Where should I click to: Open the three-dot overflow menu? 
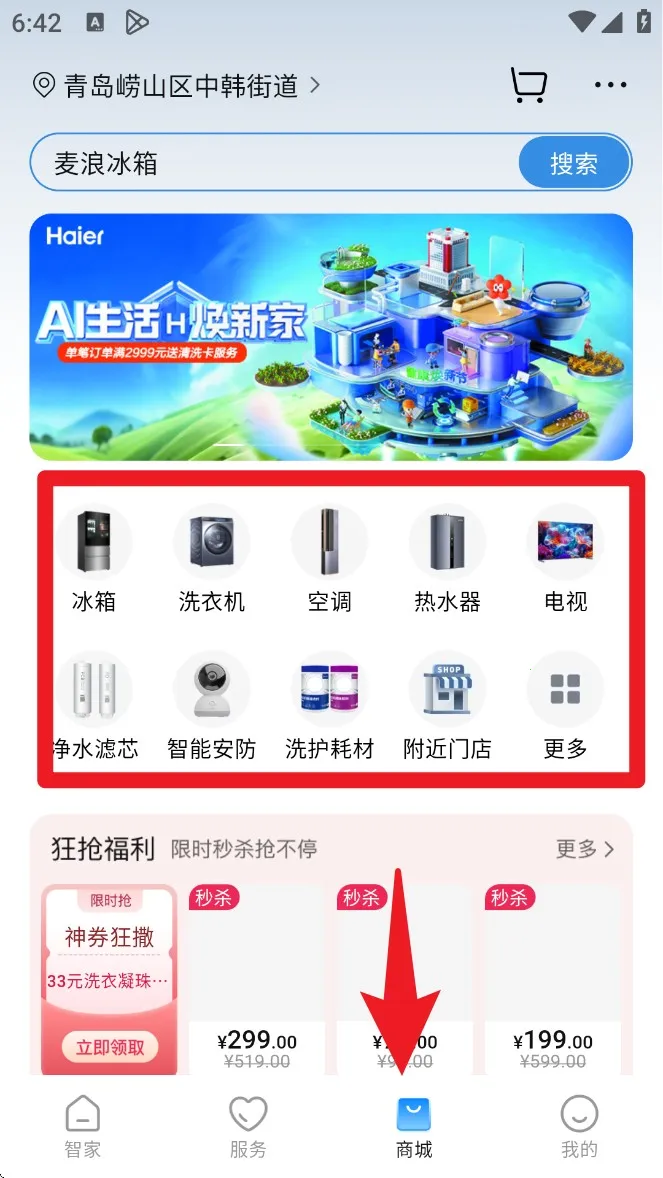[x=610, y=85]
